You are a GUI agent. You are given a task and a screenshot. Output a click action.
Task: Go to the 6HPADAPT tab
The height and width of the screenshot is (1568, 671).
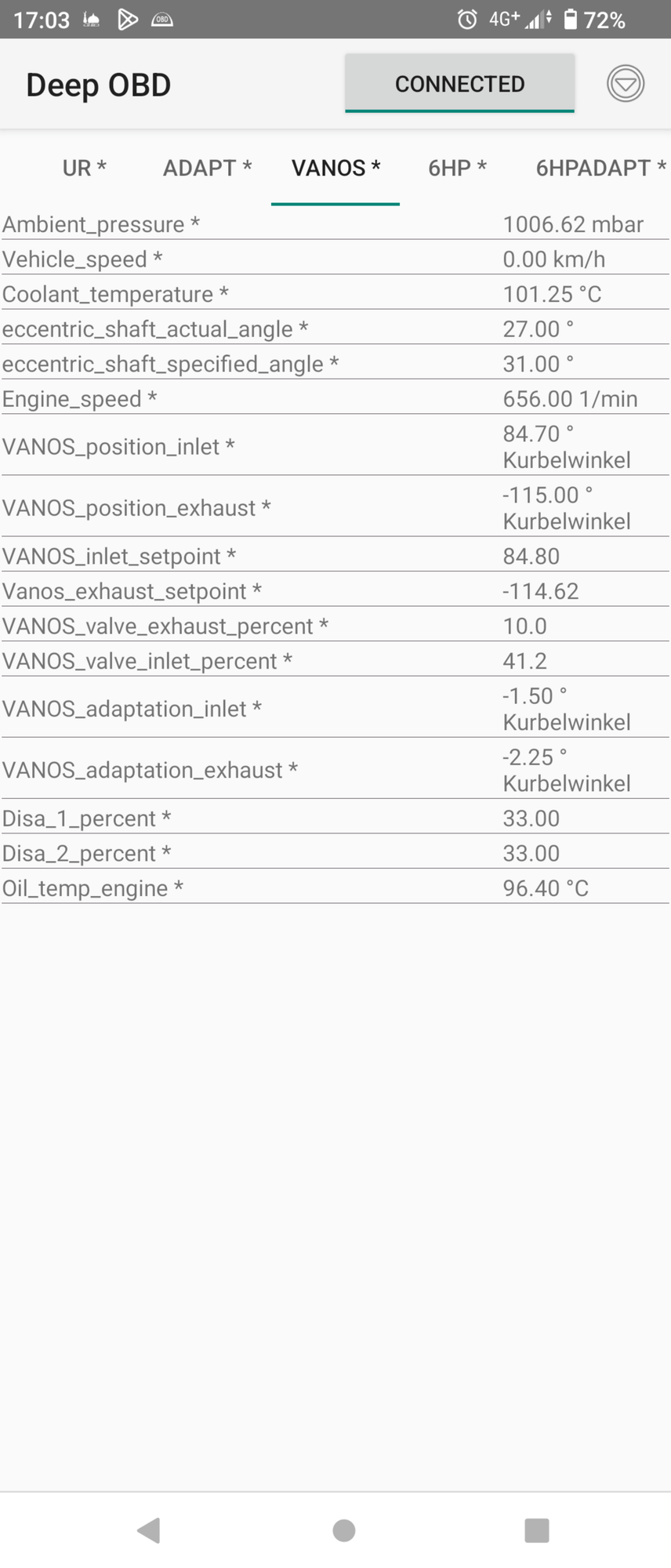[600, 169]
